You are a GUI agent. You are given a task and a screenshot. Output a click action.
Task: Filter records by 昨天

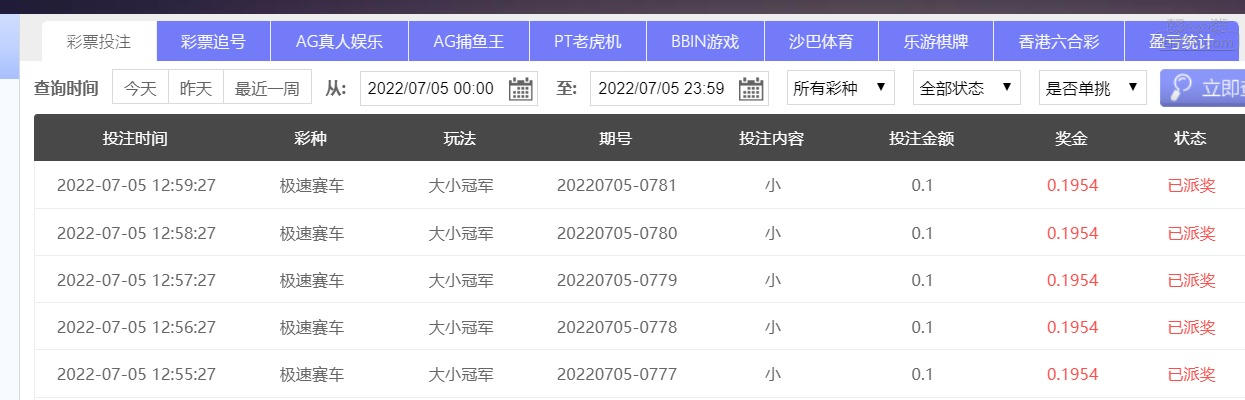(x=196, y=88)
